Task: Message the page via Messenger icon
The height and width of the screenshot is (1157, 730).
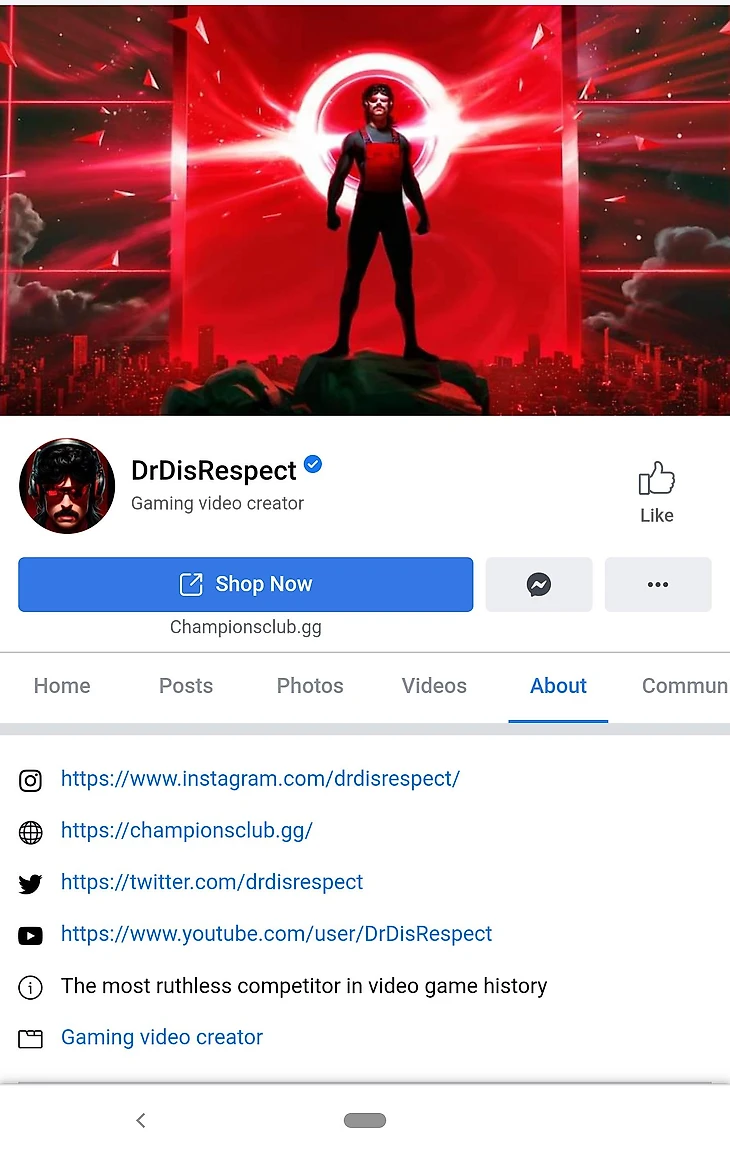Action: click(538, 584)
